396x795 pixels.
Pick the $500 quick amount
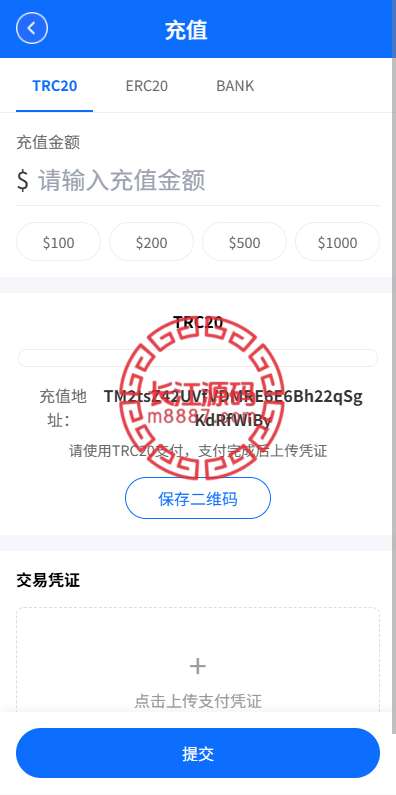(244, 242)
